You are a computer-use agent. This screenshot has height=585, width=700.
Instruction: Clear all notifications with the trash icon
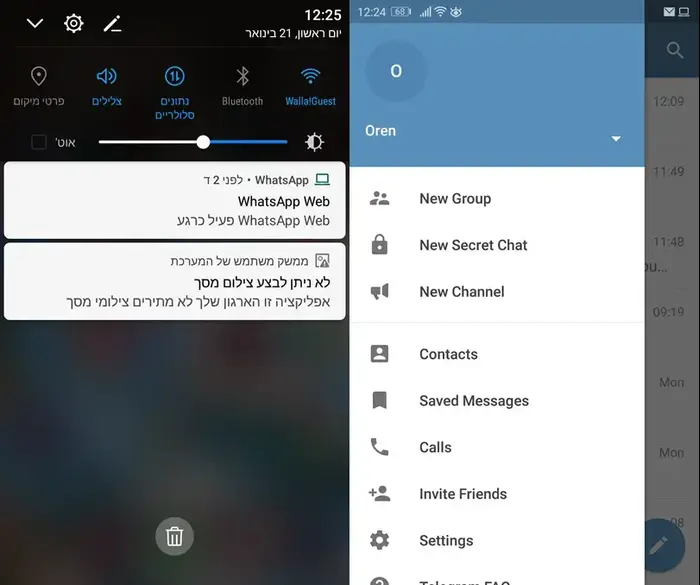click(x=174, y=537)
